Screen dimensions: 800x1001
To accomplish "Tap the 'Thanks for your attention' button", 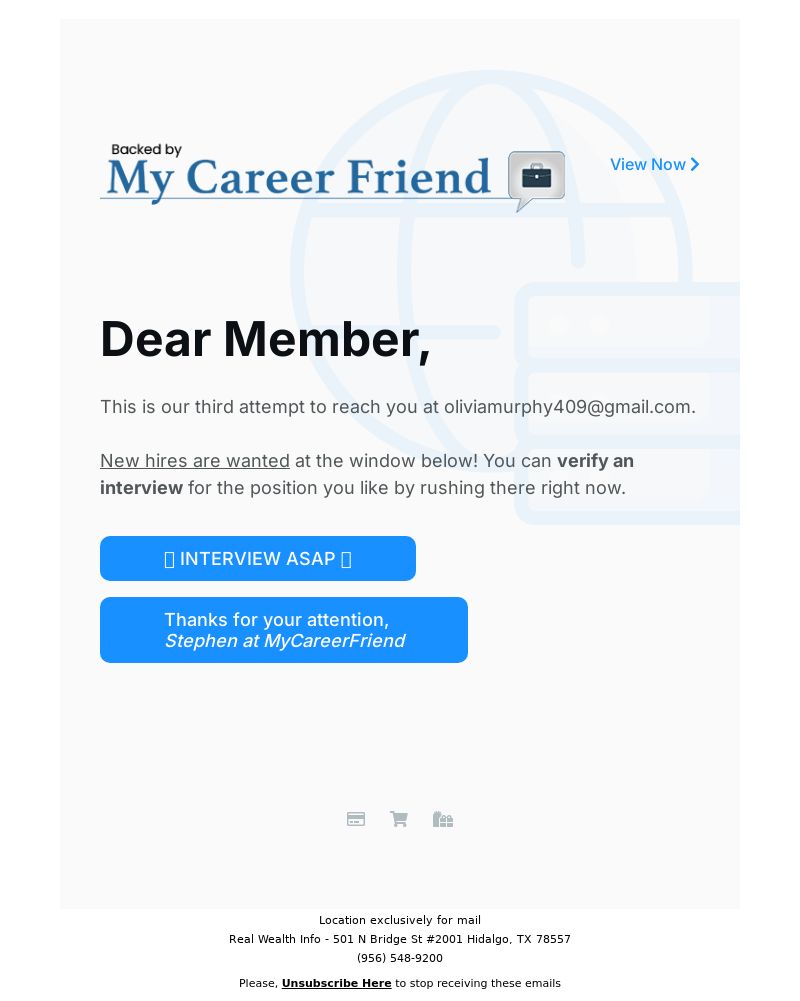I will coord(284,630).
